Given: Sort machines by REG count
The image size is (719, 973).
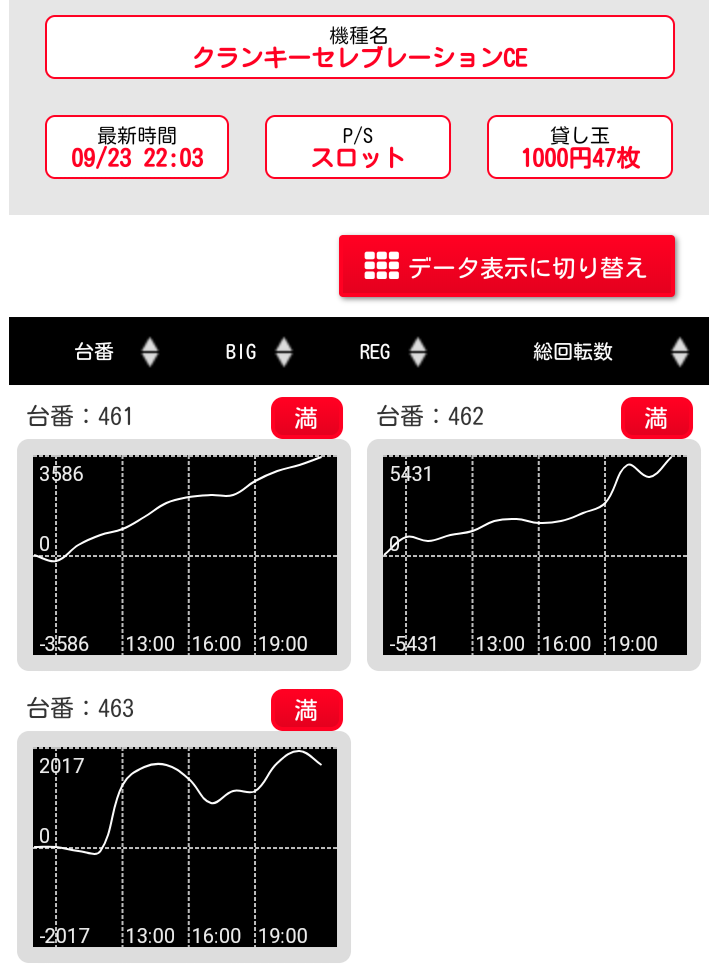Looking at the screenshot, I should point(392,352).
